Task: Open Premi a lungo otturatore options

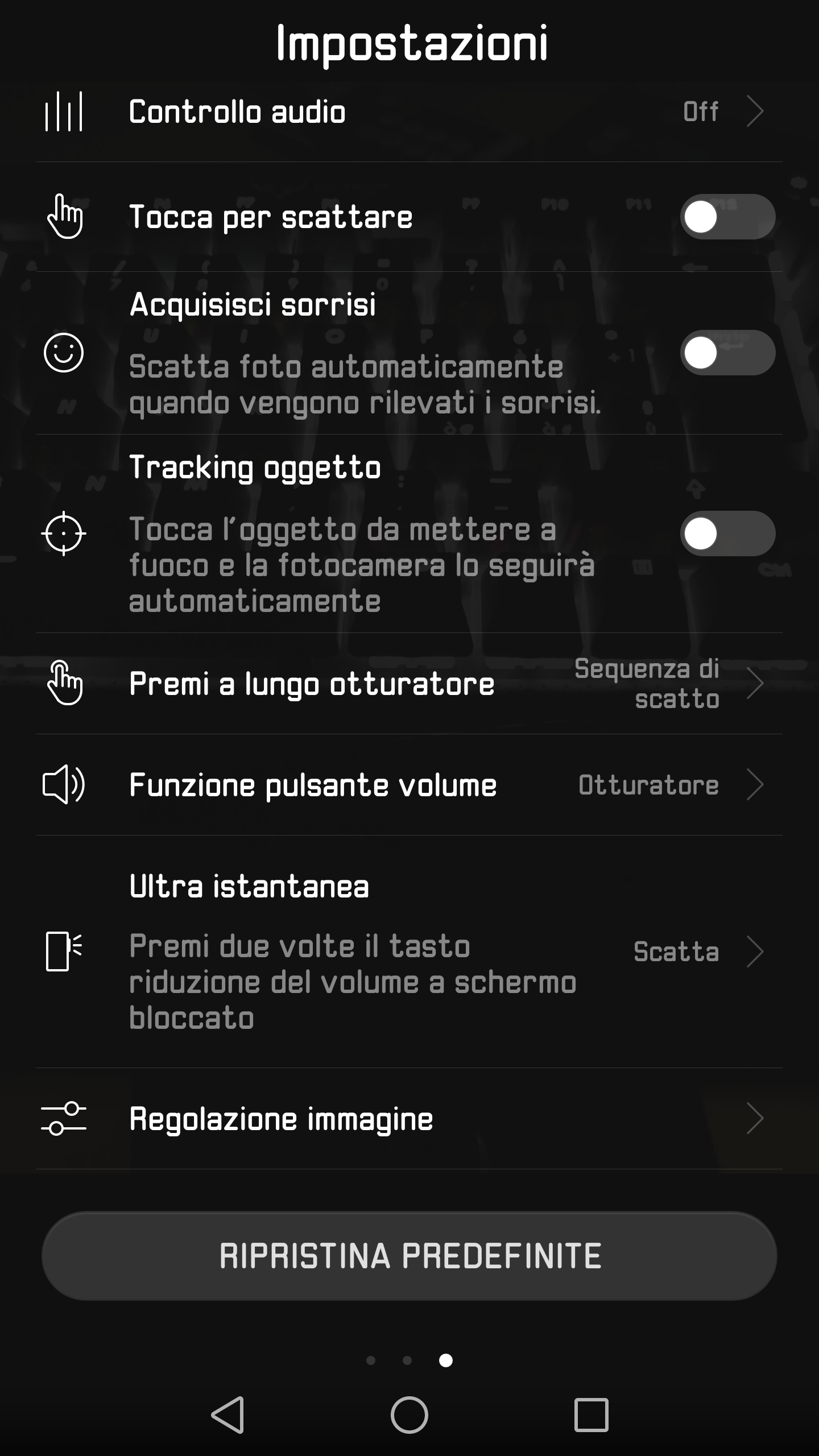Action: tap(409, 684)
